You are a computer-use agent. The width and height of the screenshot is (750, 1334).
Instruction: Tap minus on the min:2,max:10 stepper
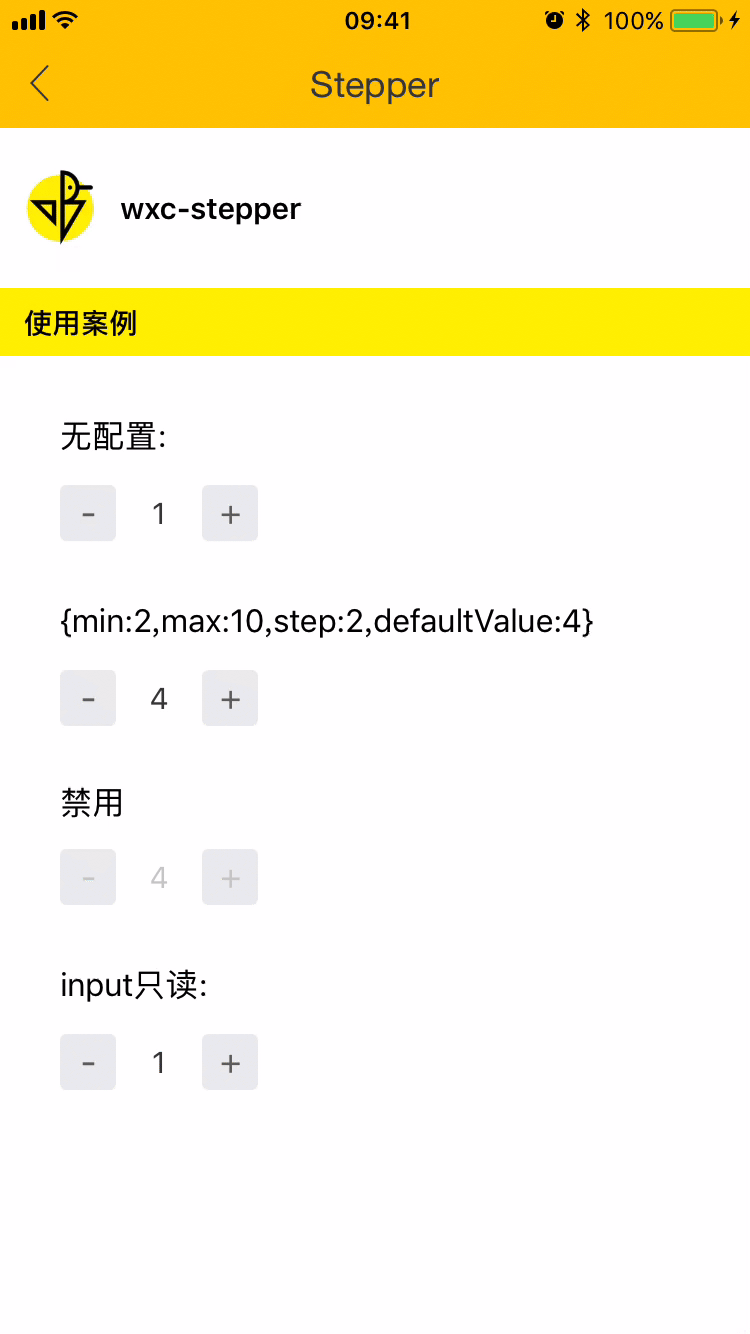(x=88, y=698)
